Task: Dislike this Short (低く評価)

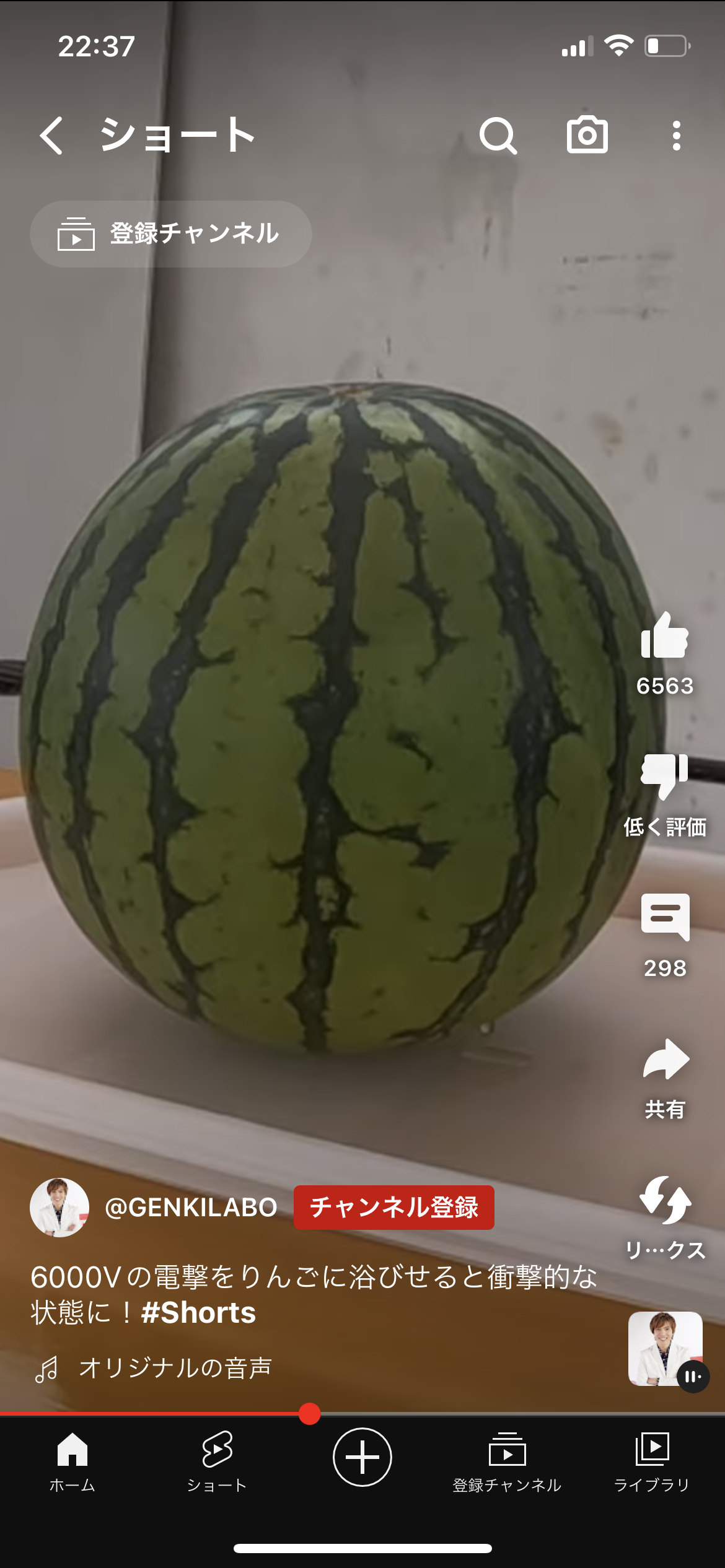Action: coord(665,777)
